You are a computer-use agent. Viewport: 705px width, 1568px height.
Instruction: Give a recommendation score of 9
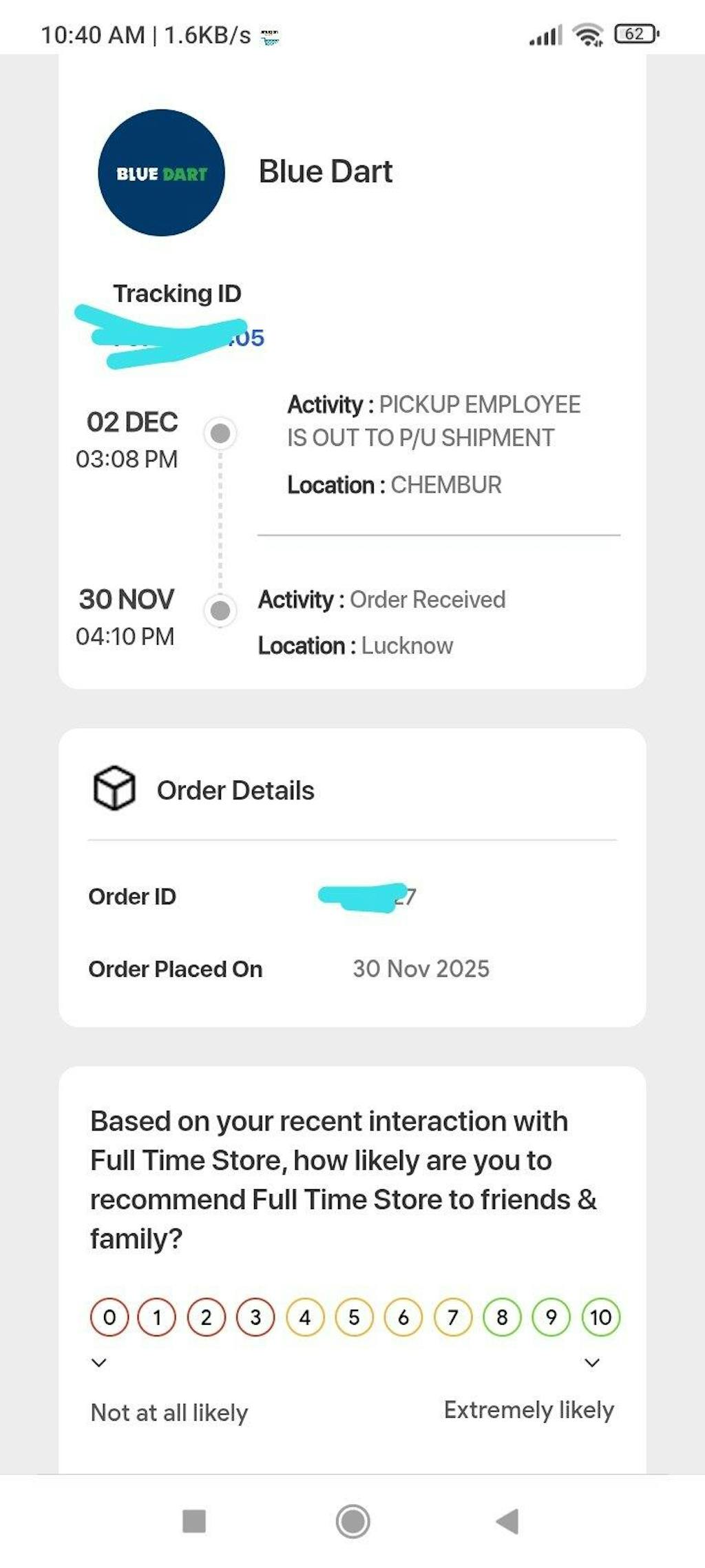coord(551,1317)
